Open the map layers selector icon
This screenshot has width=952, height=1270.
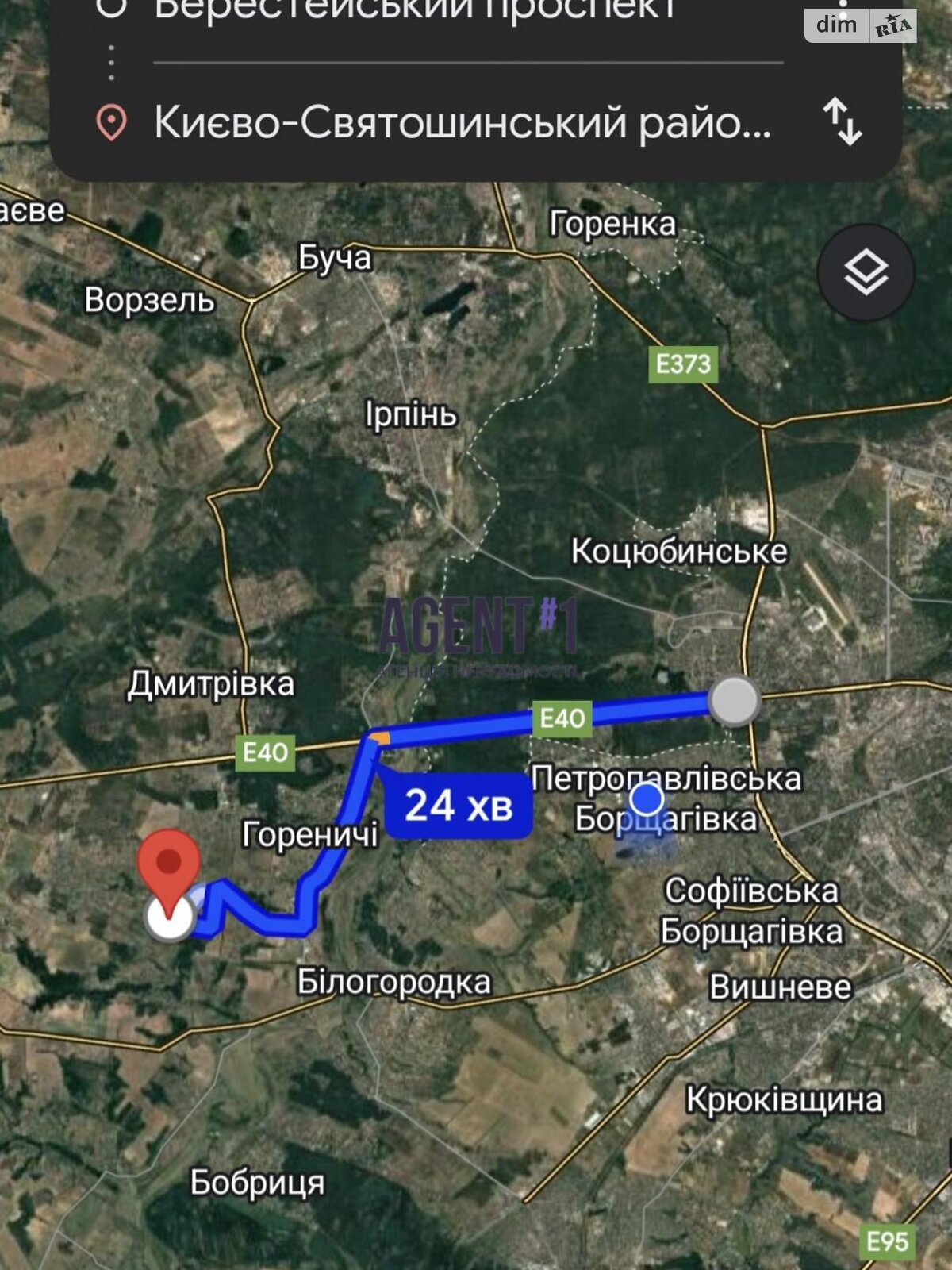(865, 270)
